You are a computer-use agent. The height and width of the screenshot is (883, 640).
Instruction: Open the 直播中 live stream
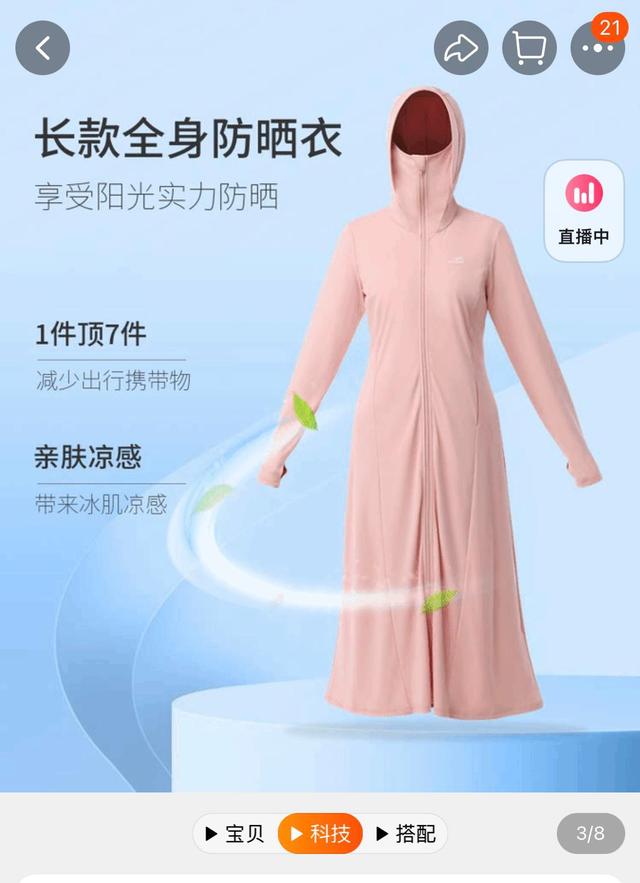point(584,209)
